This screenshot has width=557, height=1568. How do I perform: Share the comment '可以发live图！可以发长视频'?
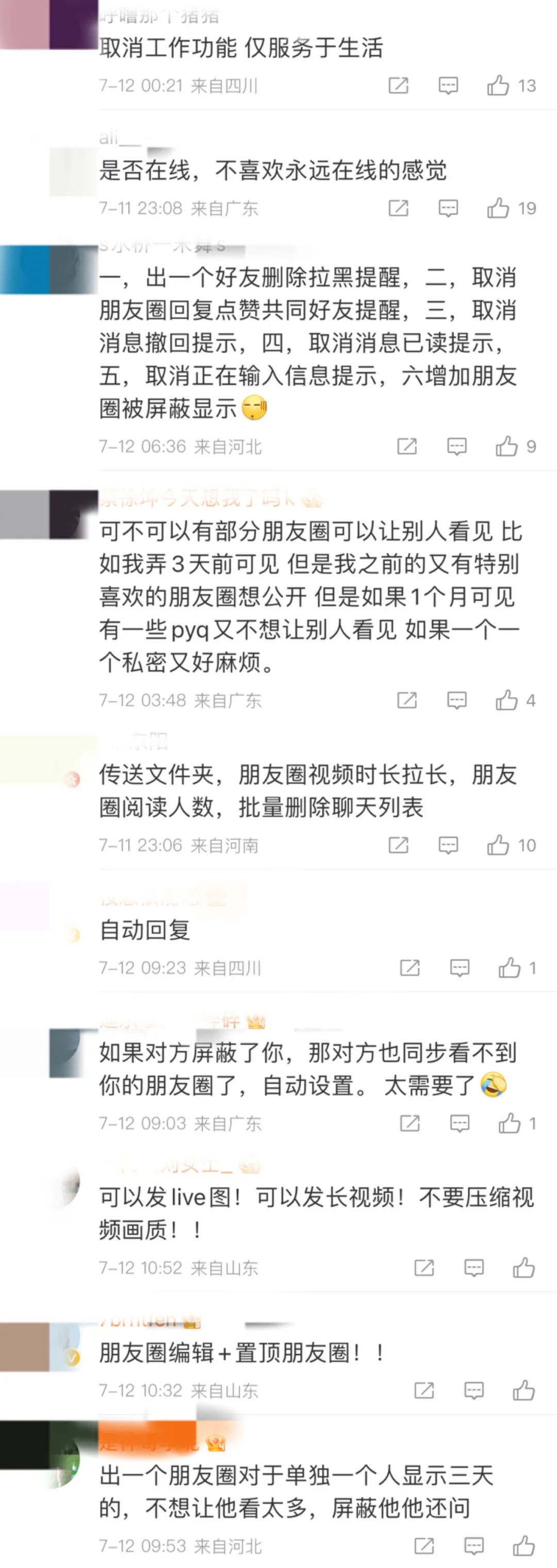(423, 1268)
